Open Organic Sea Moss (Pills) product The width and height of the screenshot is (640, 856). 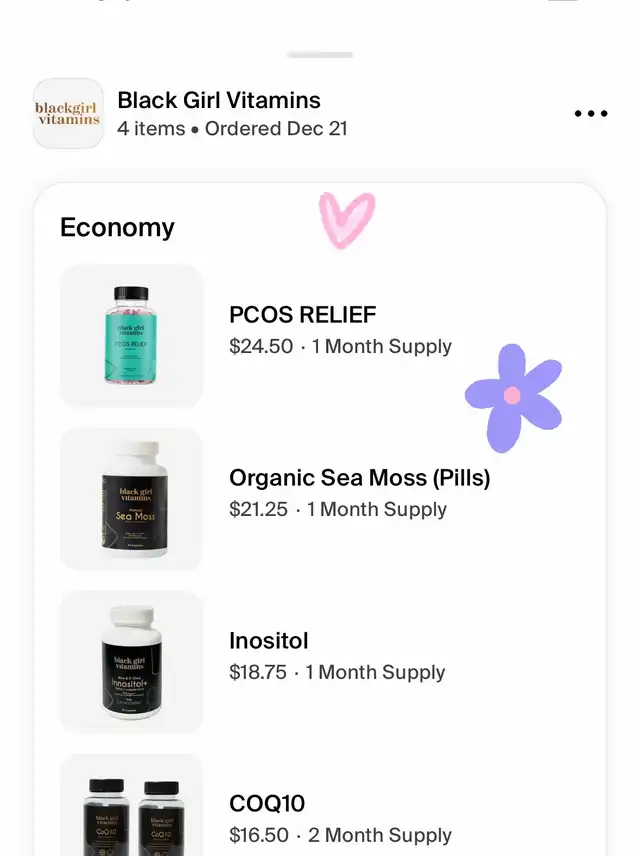coord(359,479)
